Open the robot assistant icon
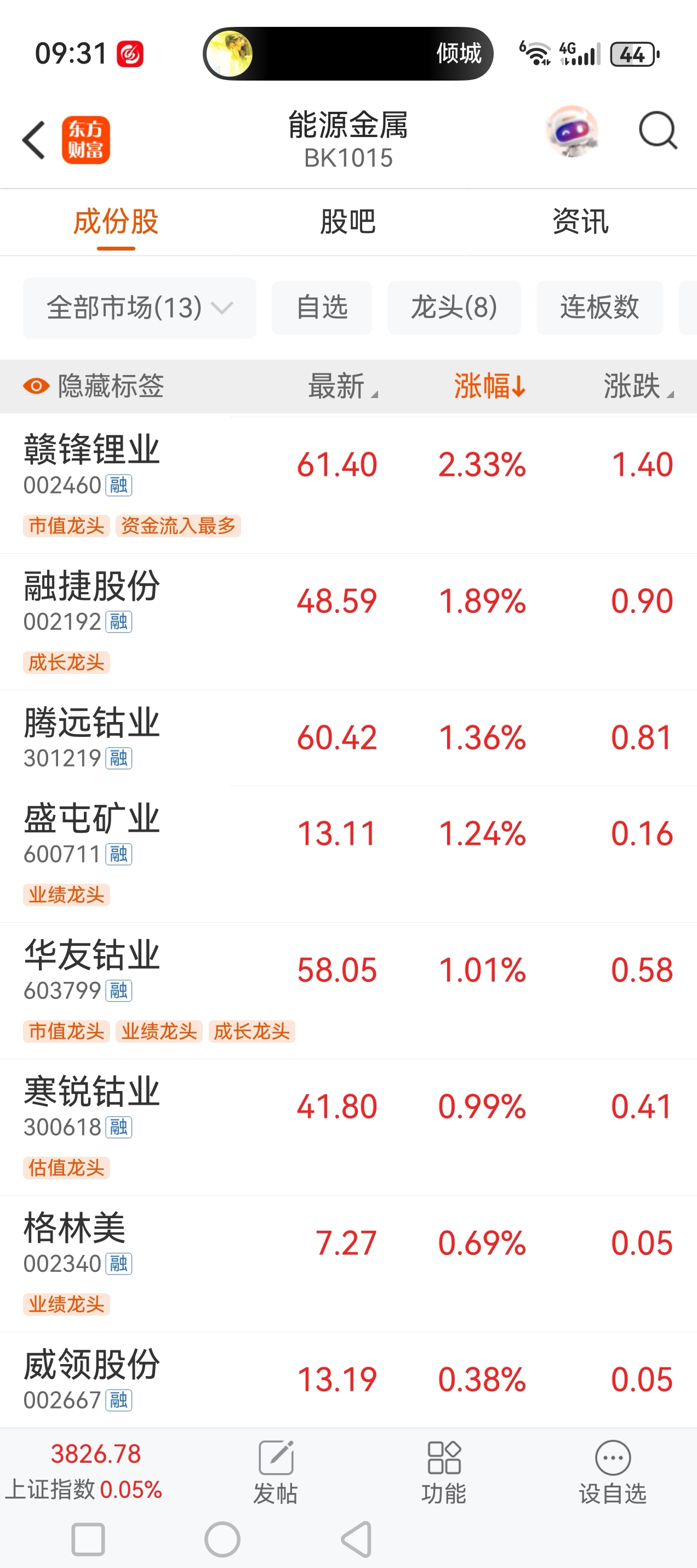The width and height of the screenshot is (697, 1568). tap(572, 131)
